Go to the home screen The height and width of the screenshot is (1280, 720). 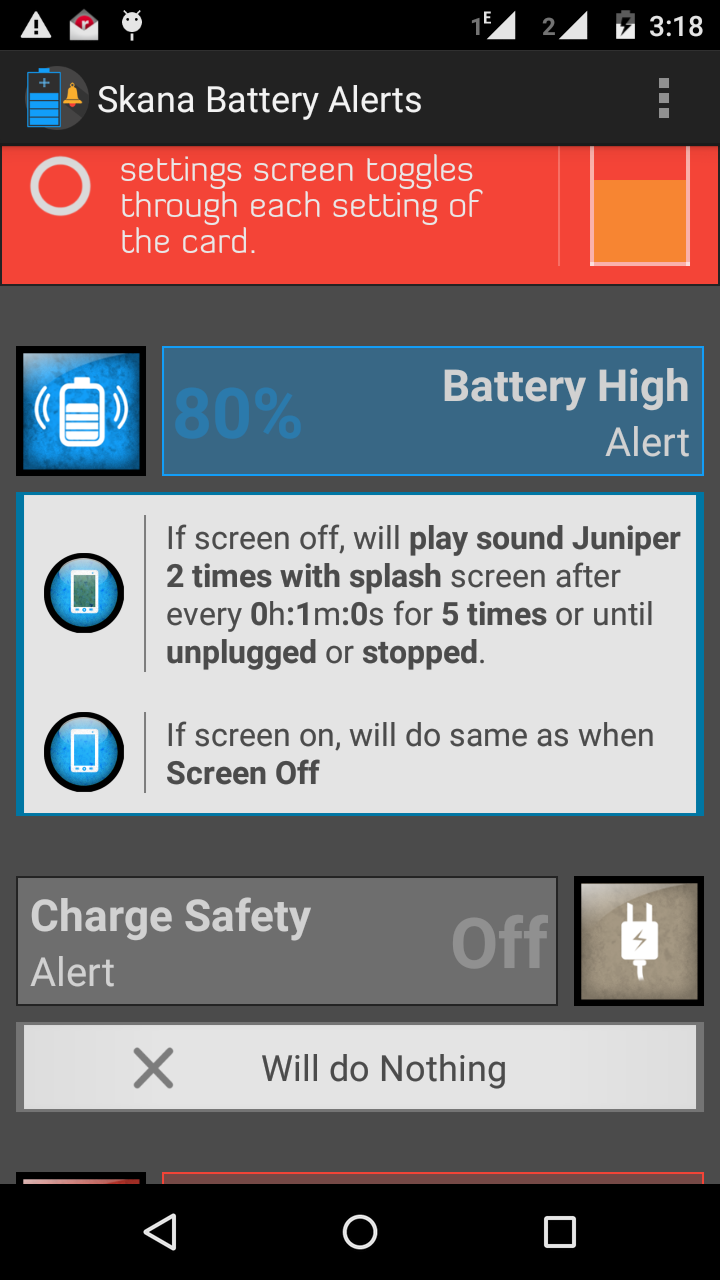click(360, 1232)
